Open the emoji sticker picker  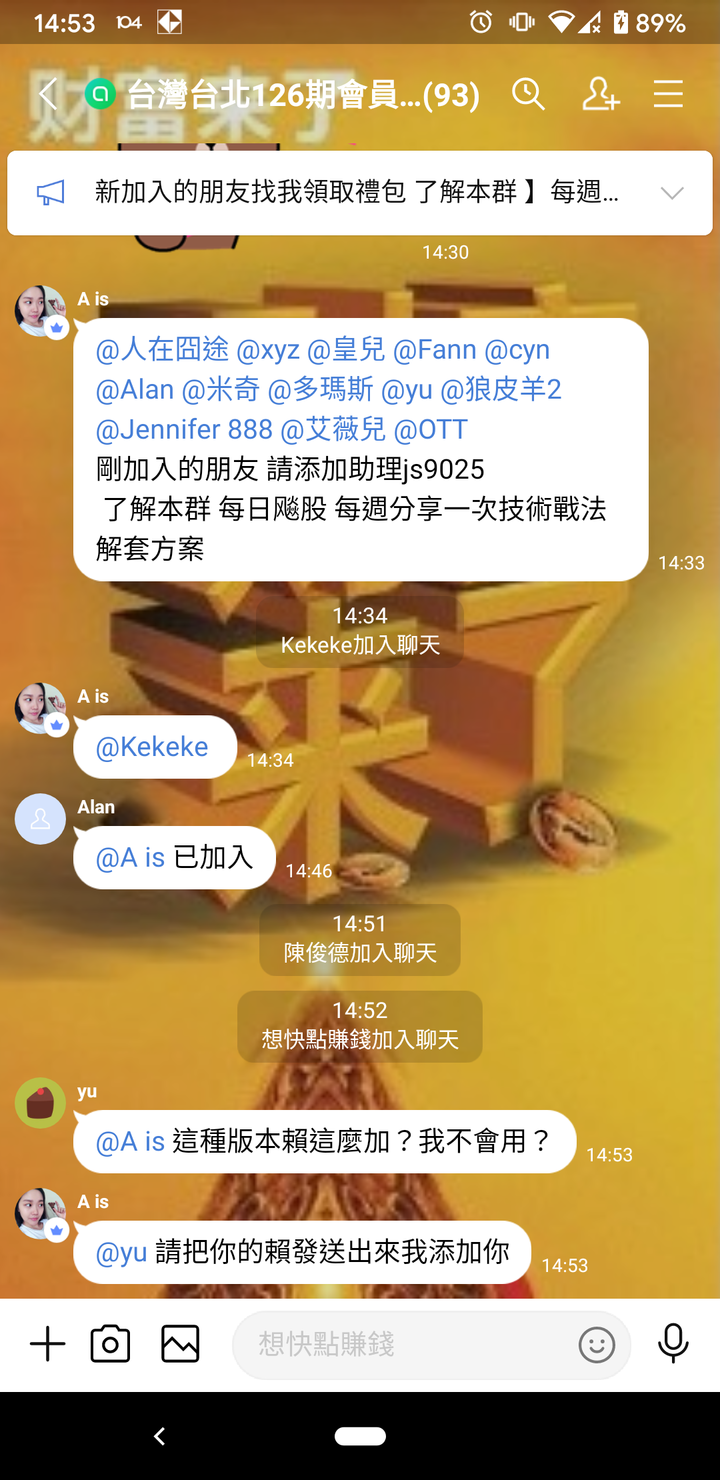click(x=597, y=1345)
